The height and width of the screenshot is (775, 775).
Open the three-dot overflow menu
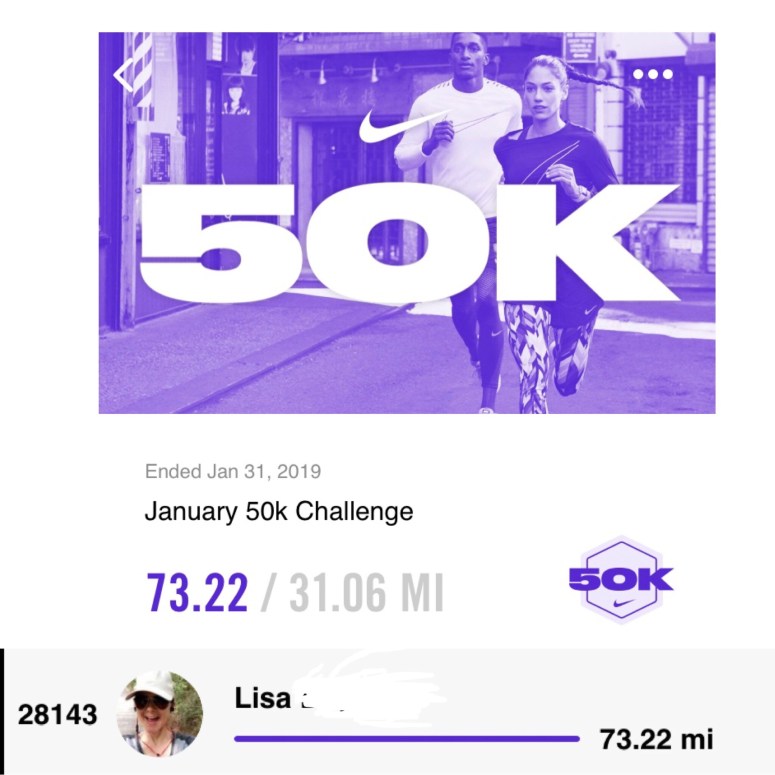coord(652,74)
